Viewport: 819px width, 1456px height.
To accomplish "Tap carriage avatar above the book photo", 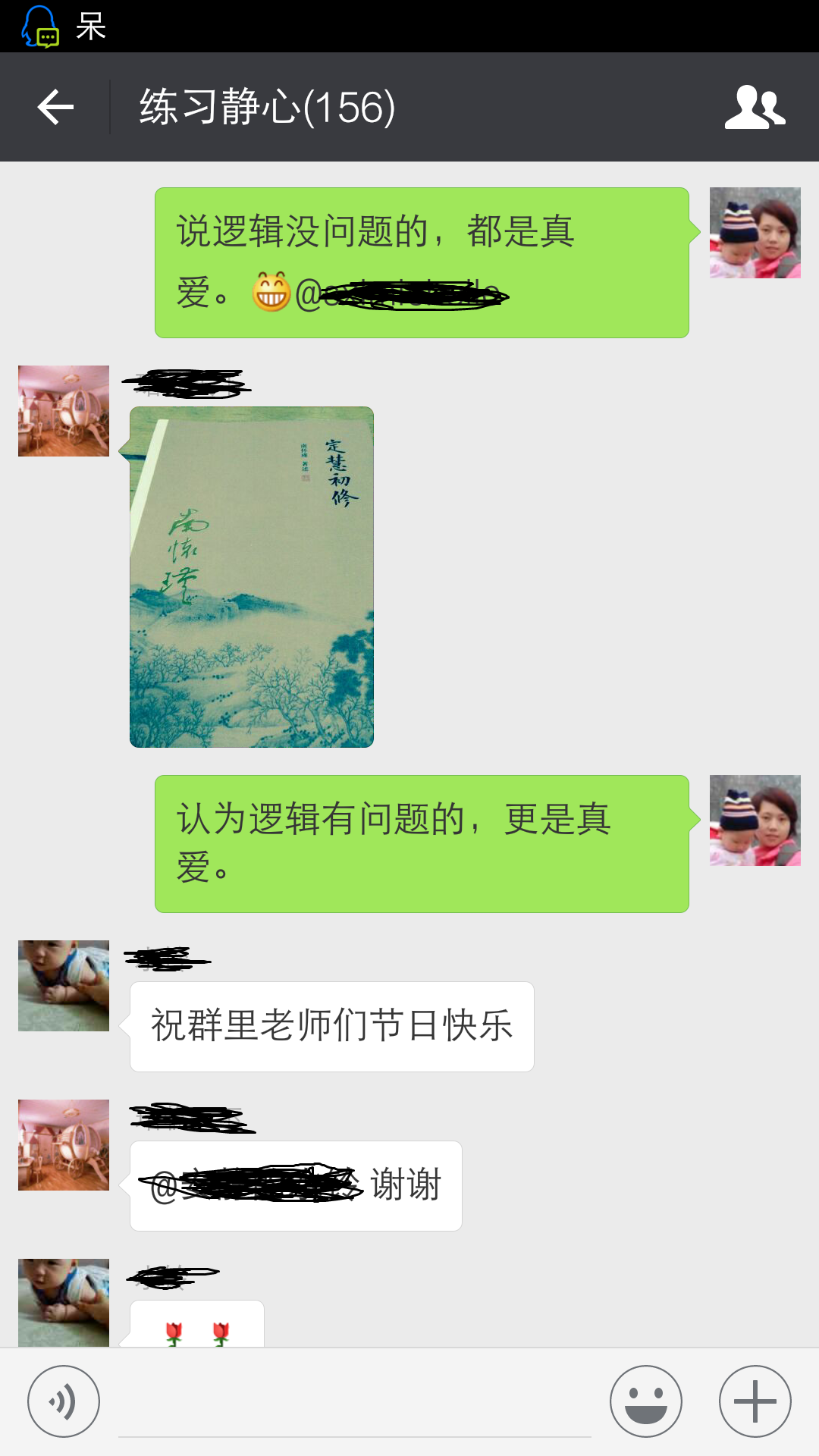I will coord(64,411).
